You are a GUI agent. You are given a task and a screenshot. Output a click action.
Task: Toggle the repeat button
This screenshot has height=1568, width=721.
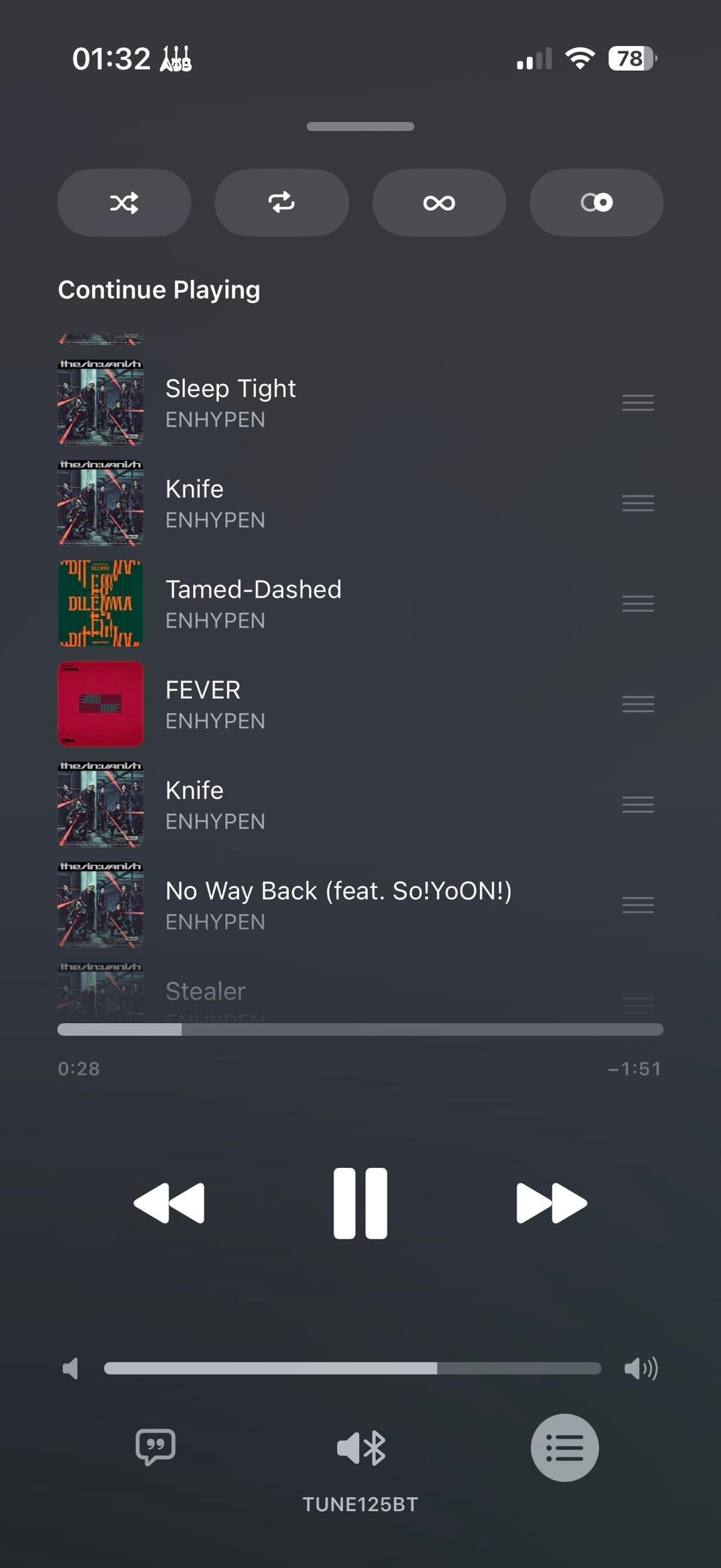(x=281, y=202)
